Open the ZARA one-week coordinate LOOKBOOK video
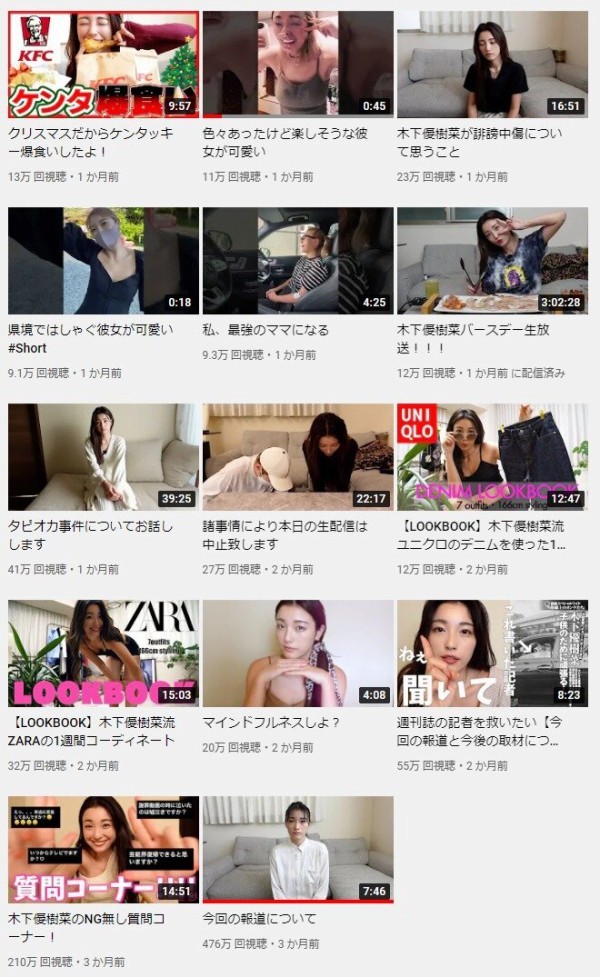Screen dimensions: 600x977 102,653
